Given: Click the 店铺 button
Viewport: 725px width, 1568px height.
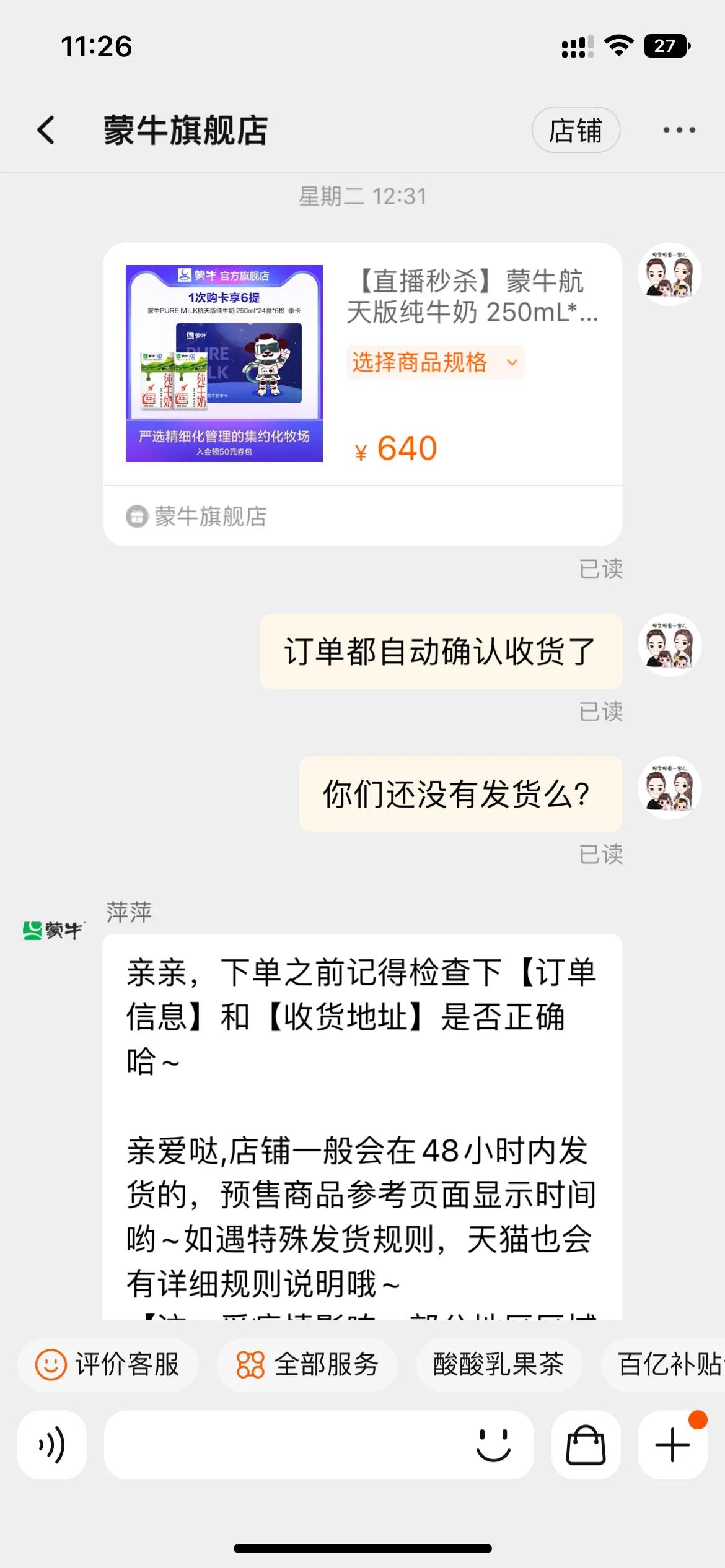Looking at the screenshot, I should (577, 130).
